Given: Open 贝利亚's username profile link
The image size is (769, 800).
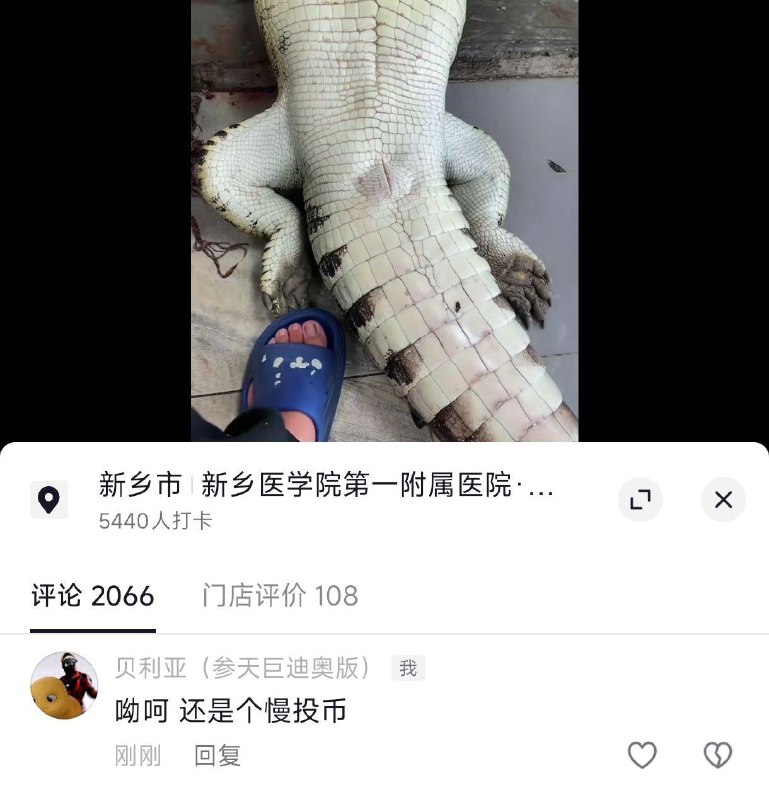Looking at the screenshot, I should point(243,668).
